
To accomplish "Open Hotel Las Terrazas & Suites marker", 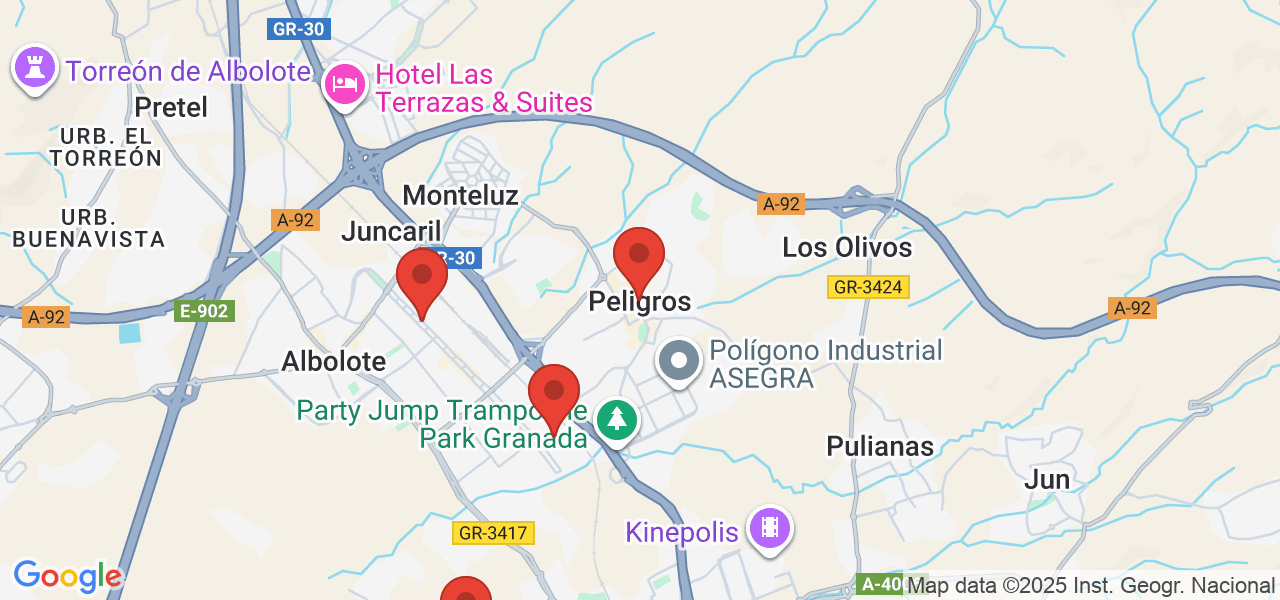I will (345, 85).
